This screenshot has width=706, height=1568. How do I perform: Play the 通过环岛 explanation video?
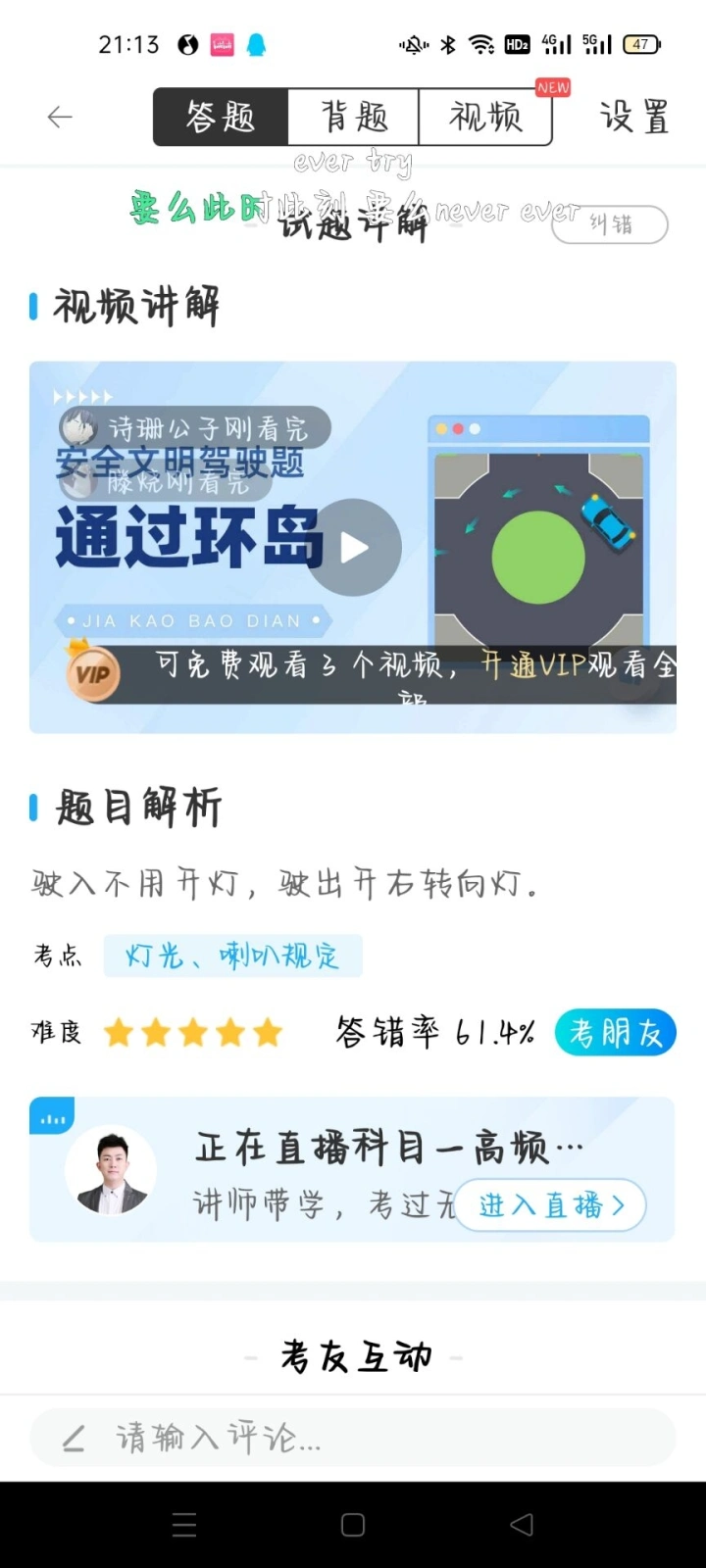point(354,548)
